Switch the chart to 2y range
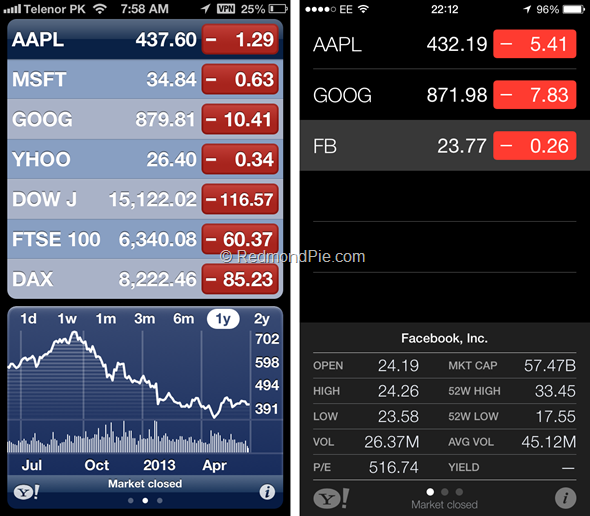The height and width of the screenshot is (516, 590). [x=262, y=319]
